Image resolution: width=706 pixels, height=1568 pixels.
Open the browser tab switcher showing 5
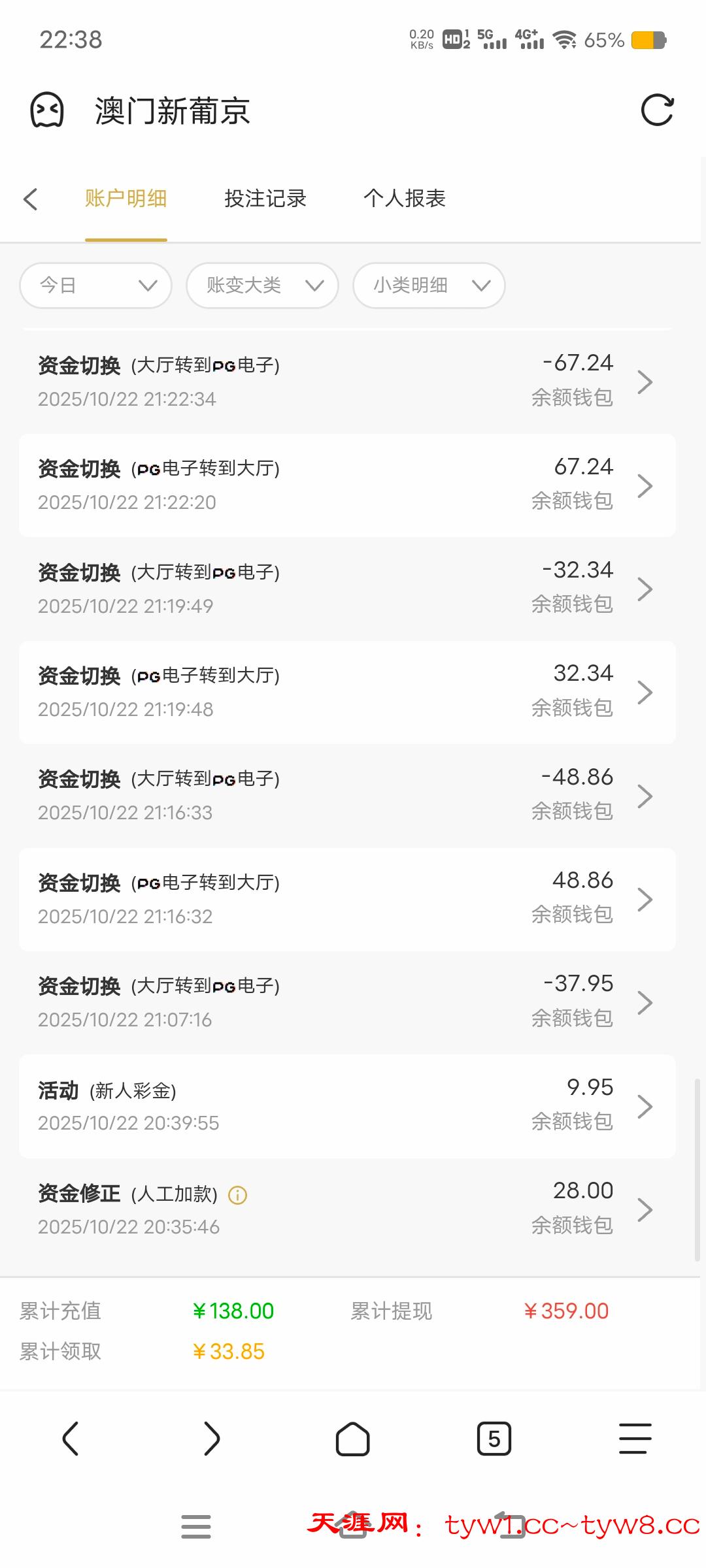pyautogui.click(x=494, y=1439)
